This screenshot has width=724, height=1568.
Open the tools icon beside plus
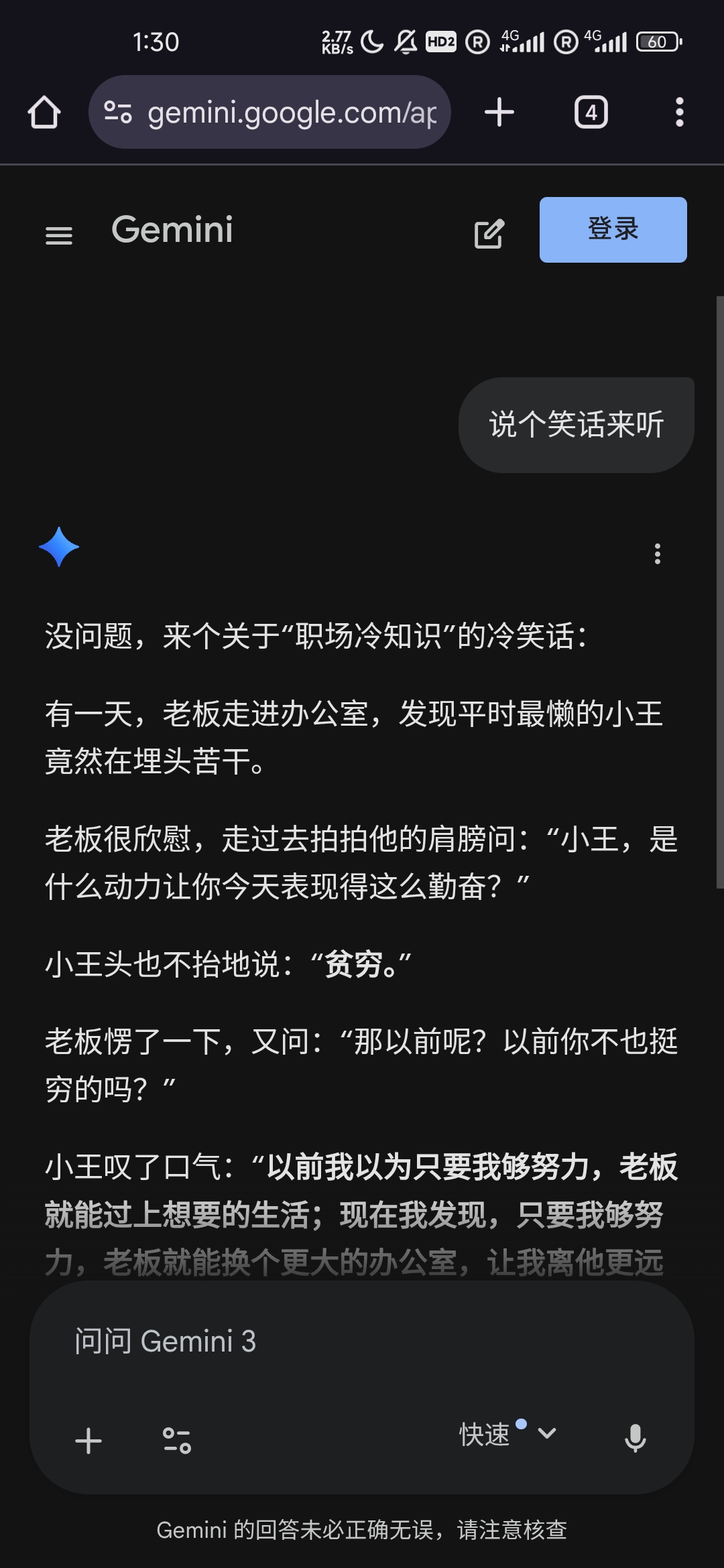pos(177,1441)
